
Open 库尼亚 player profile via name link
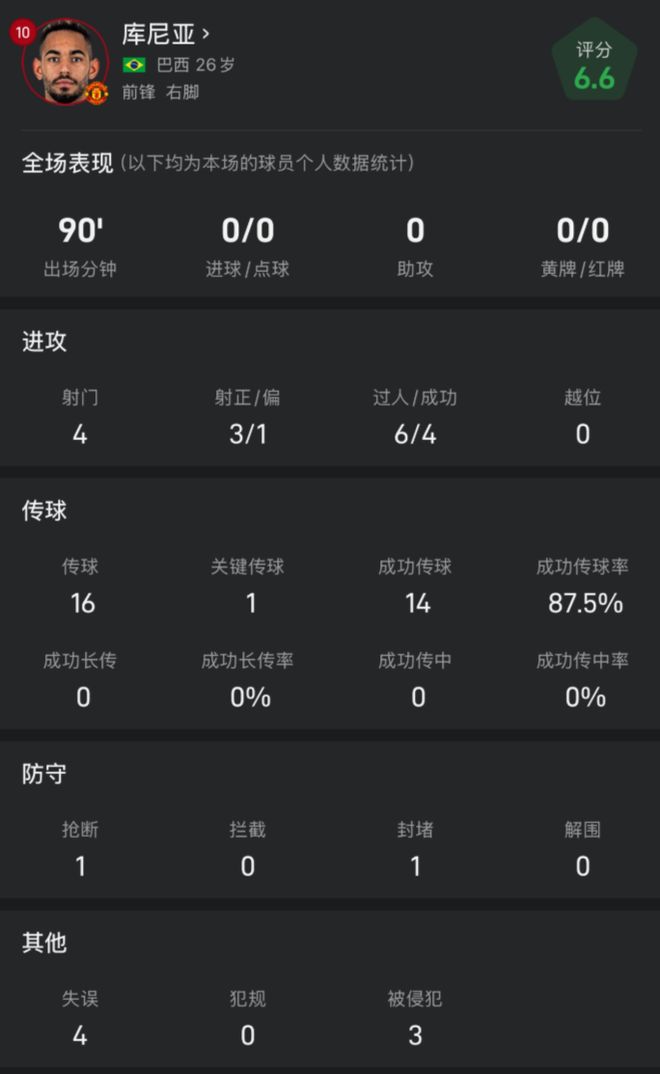(166, 34)
